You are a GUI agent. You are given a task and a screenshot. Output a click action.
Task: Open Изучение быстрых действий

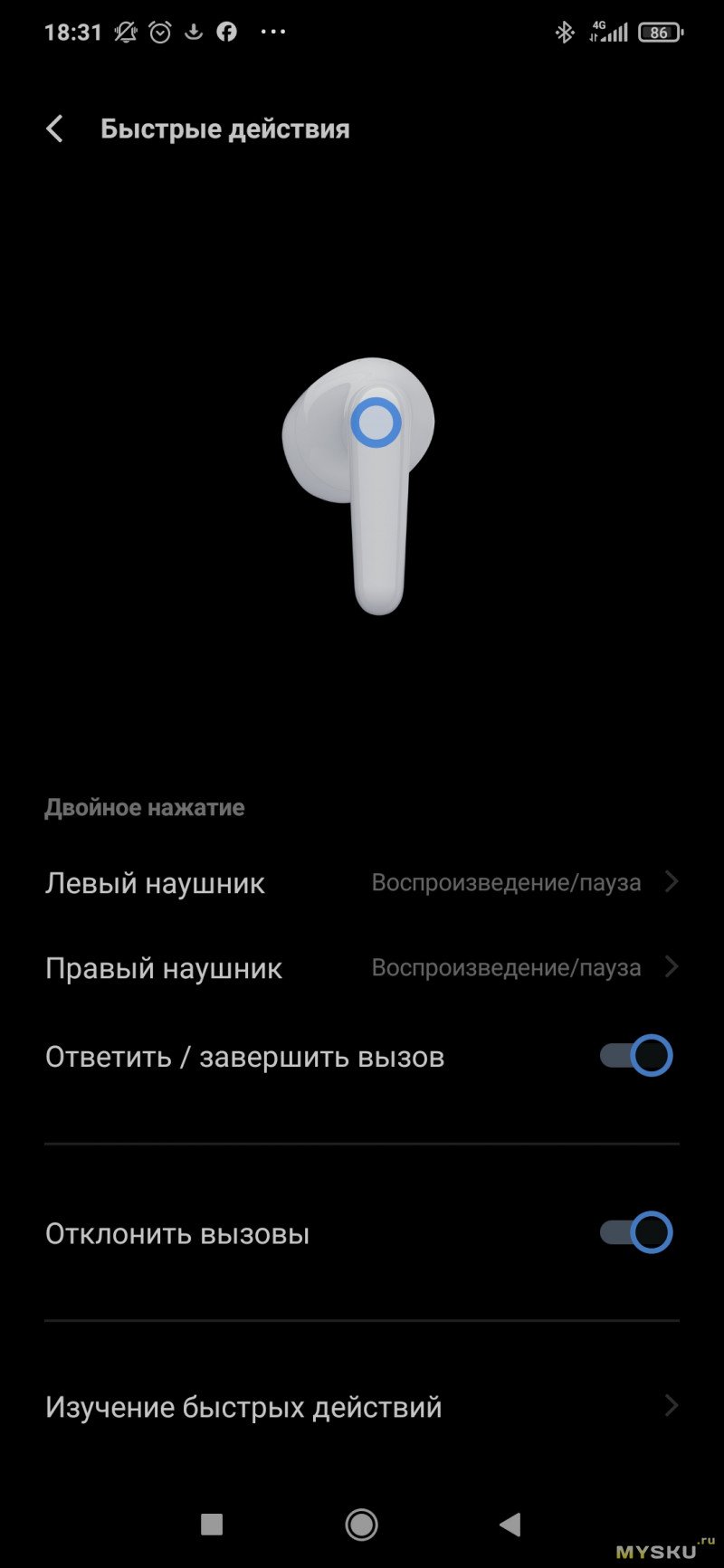(x=362, y=1407)
